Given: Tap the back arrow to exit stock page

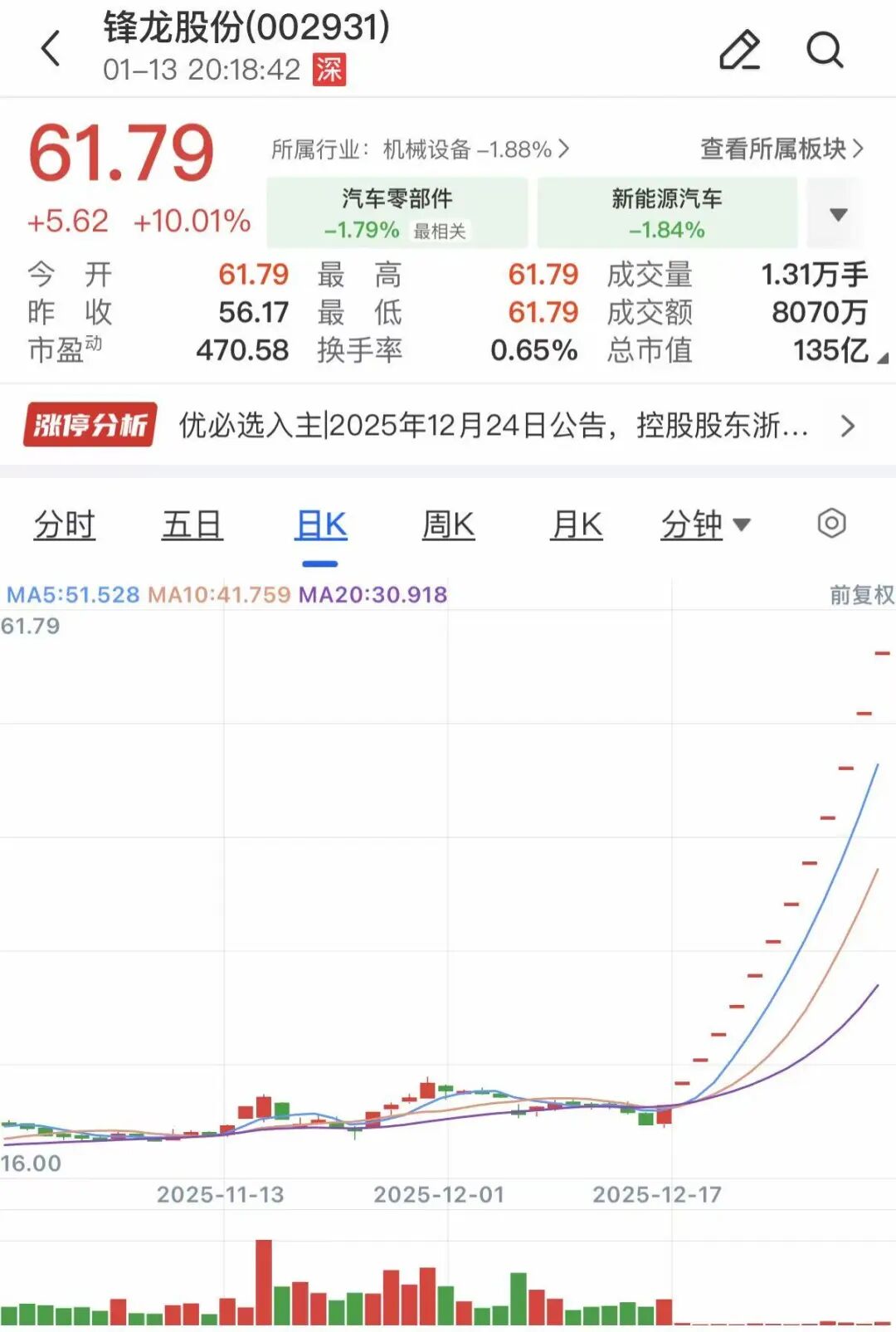Looking at the screenshot, I should [x=51, y=48].
